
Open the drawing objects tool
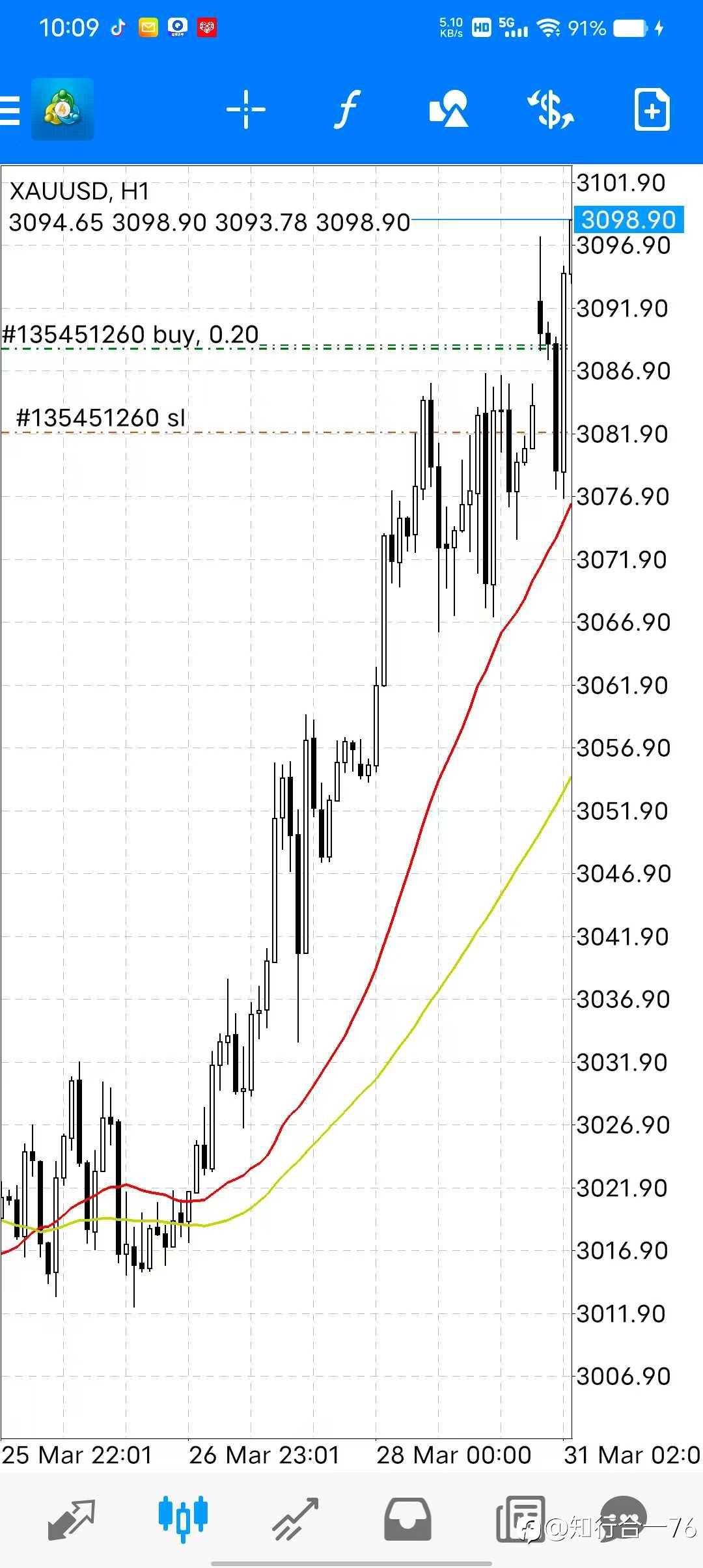pyautogui.click(x=448, y=109)
